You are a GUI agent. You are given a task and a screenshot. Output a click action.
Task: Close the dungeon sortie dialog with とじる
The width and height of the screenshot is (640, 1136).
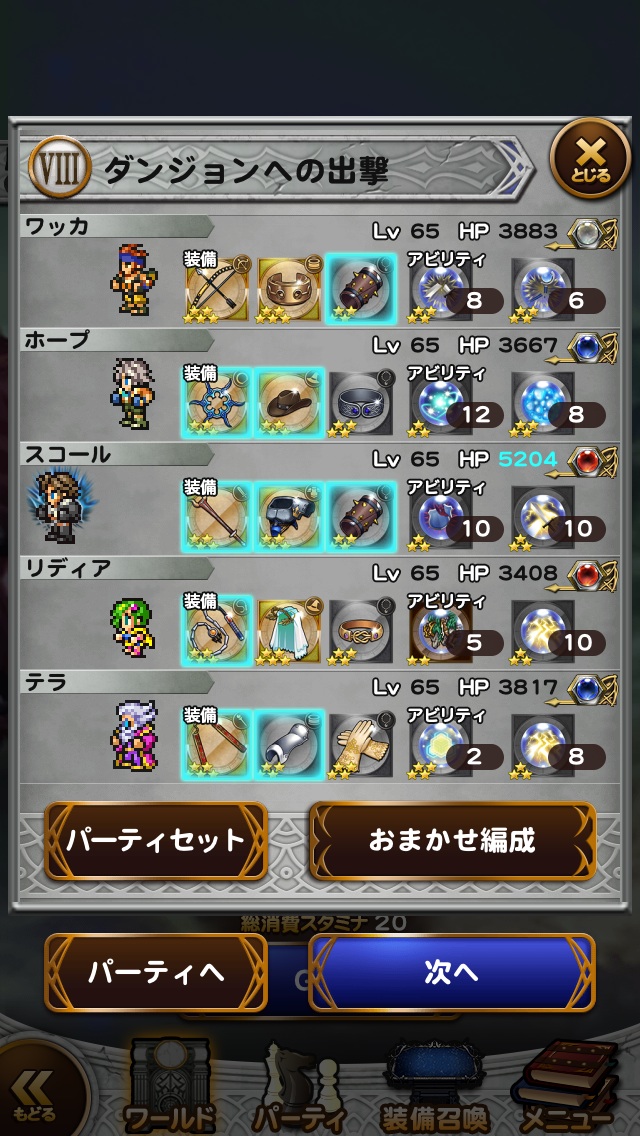(x=590, y=159)
